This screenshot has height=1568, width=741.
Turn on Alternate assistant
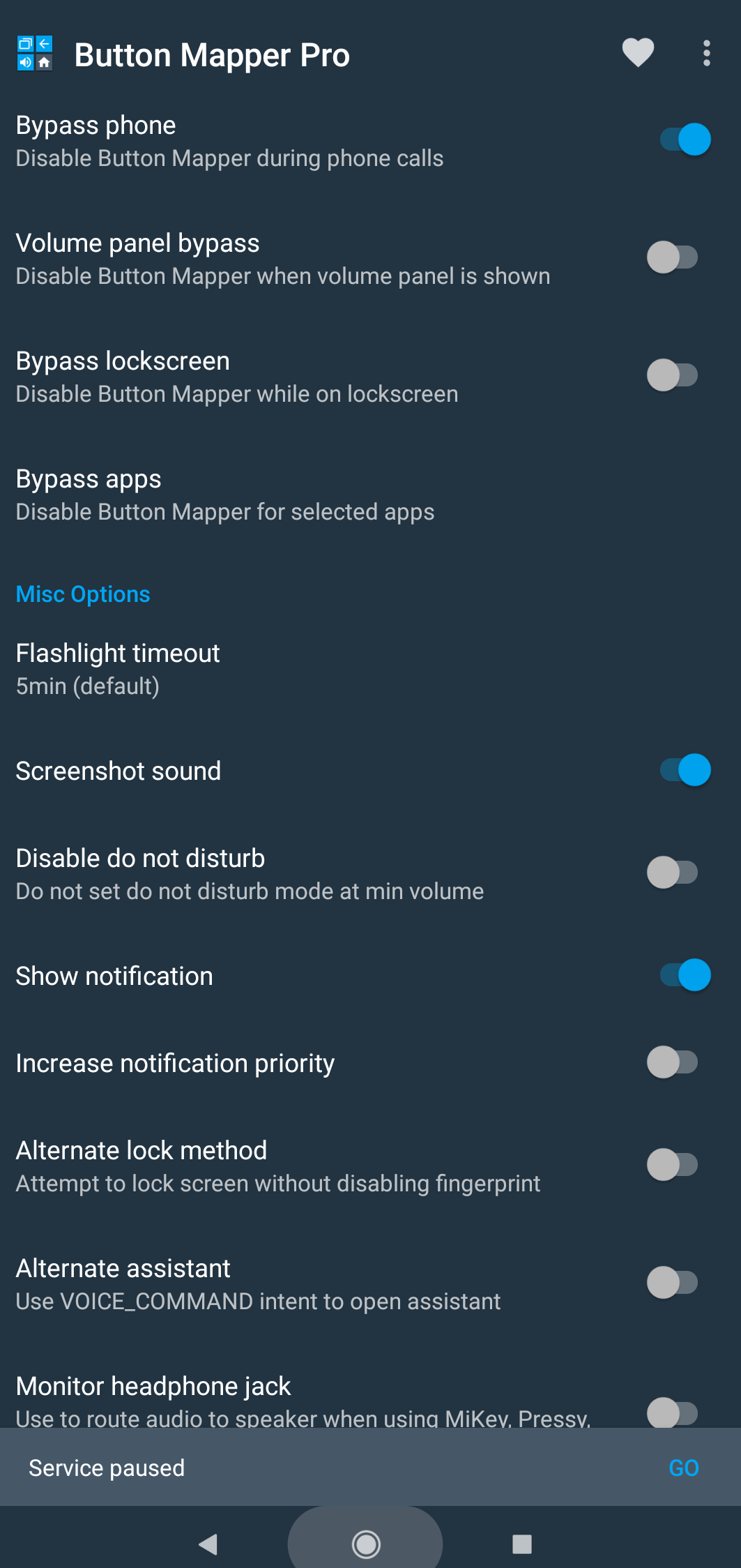[x=673, y=1283]
